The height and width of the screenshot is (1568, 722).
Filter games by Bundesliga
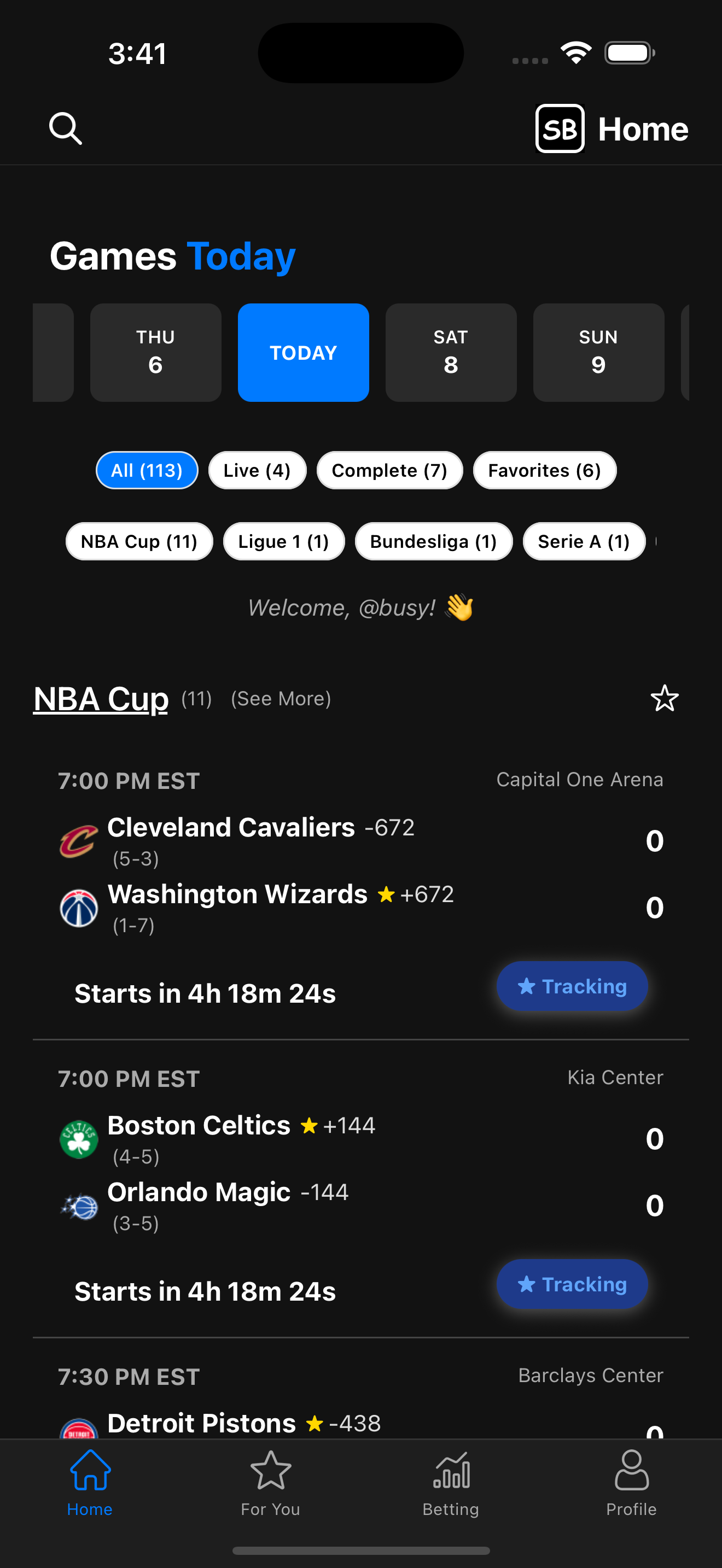click(x=433, y=541)
